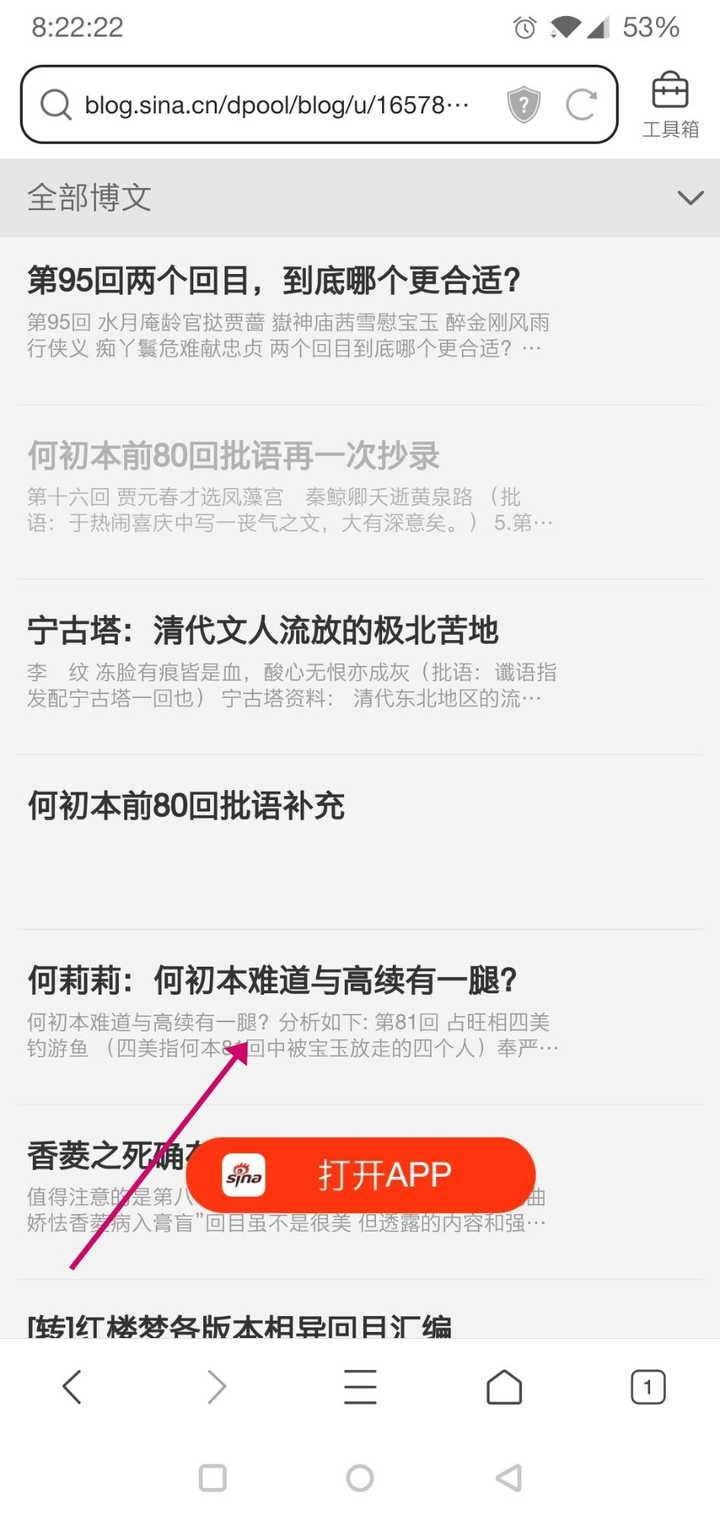Open post 红楼梦各版本相异回目汇编

(239, 1328)
